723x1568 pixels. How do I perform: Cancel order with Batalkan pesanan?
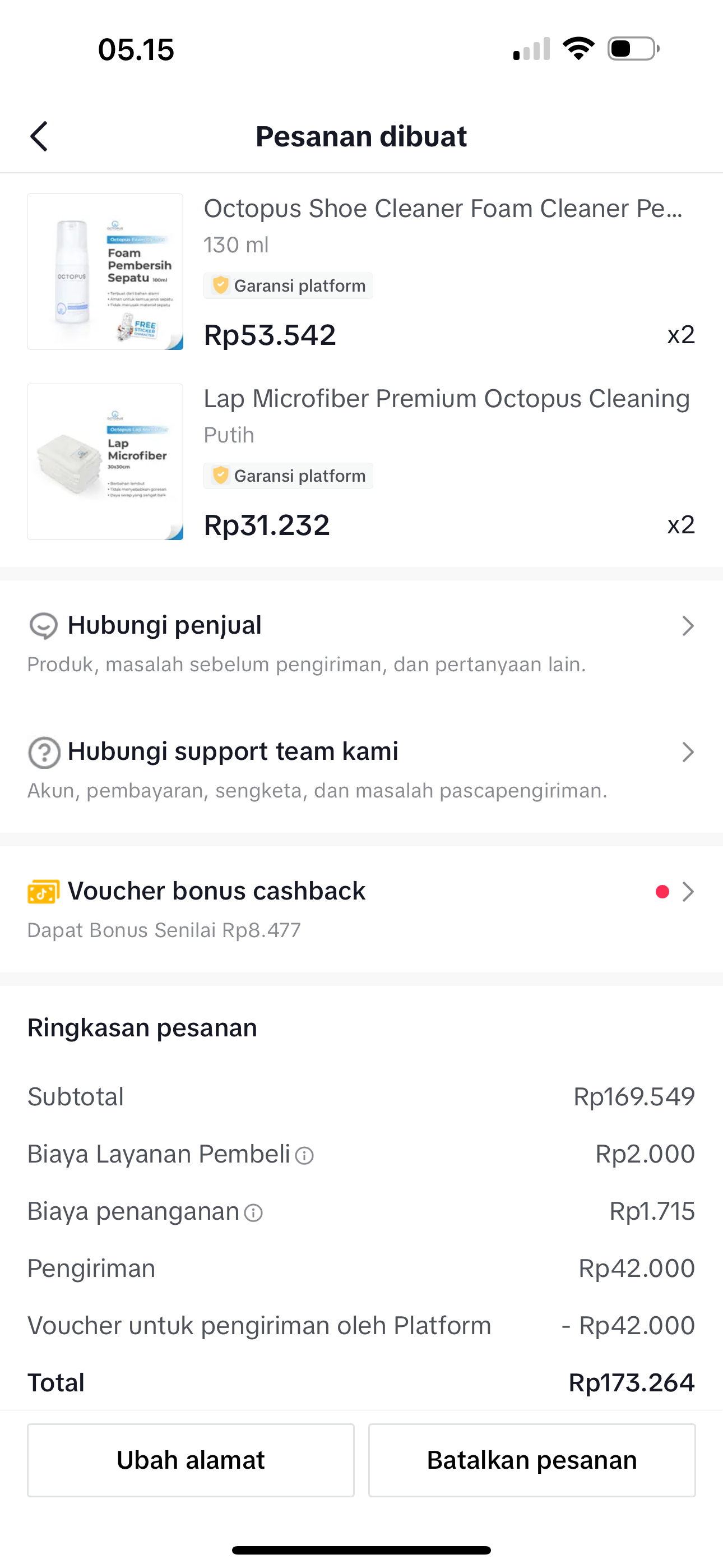point(531,1460)
